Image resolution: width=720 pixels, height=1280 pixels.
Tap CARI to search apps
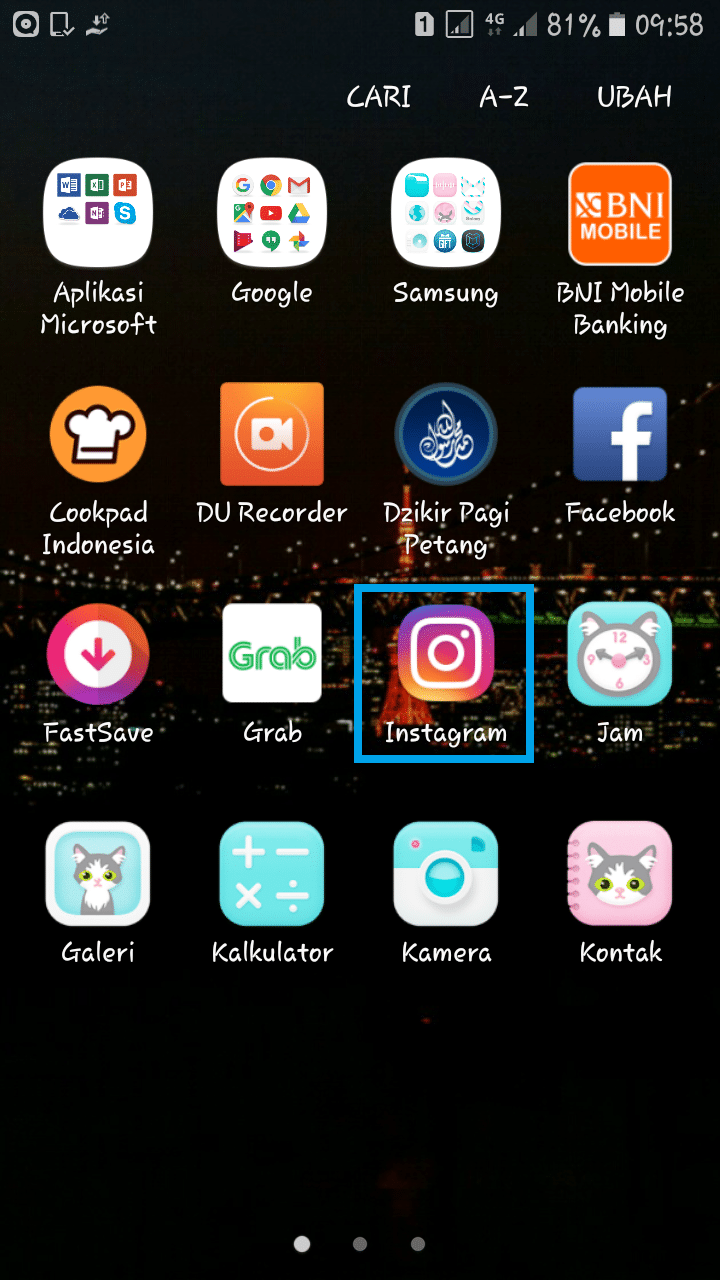[x=378, y=97]
